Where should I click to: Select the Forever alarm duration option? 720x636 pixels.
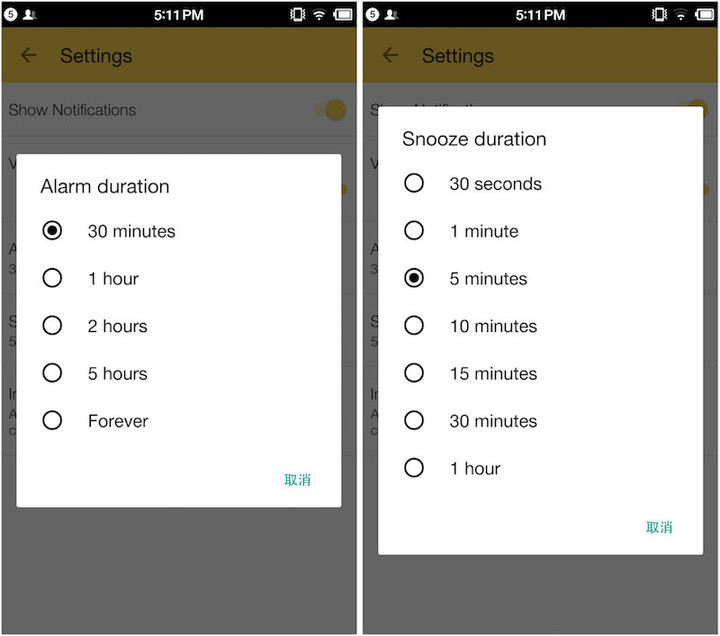tap(53, 421)
